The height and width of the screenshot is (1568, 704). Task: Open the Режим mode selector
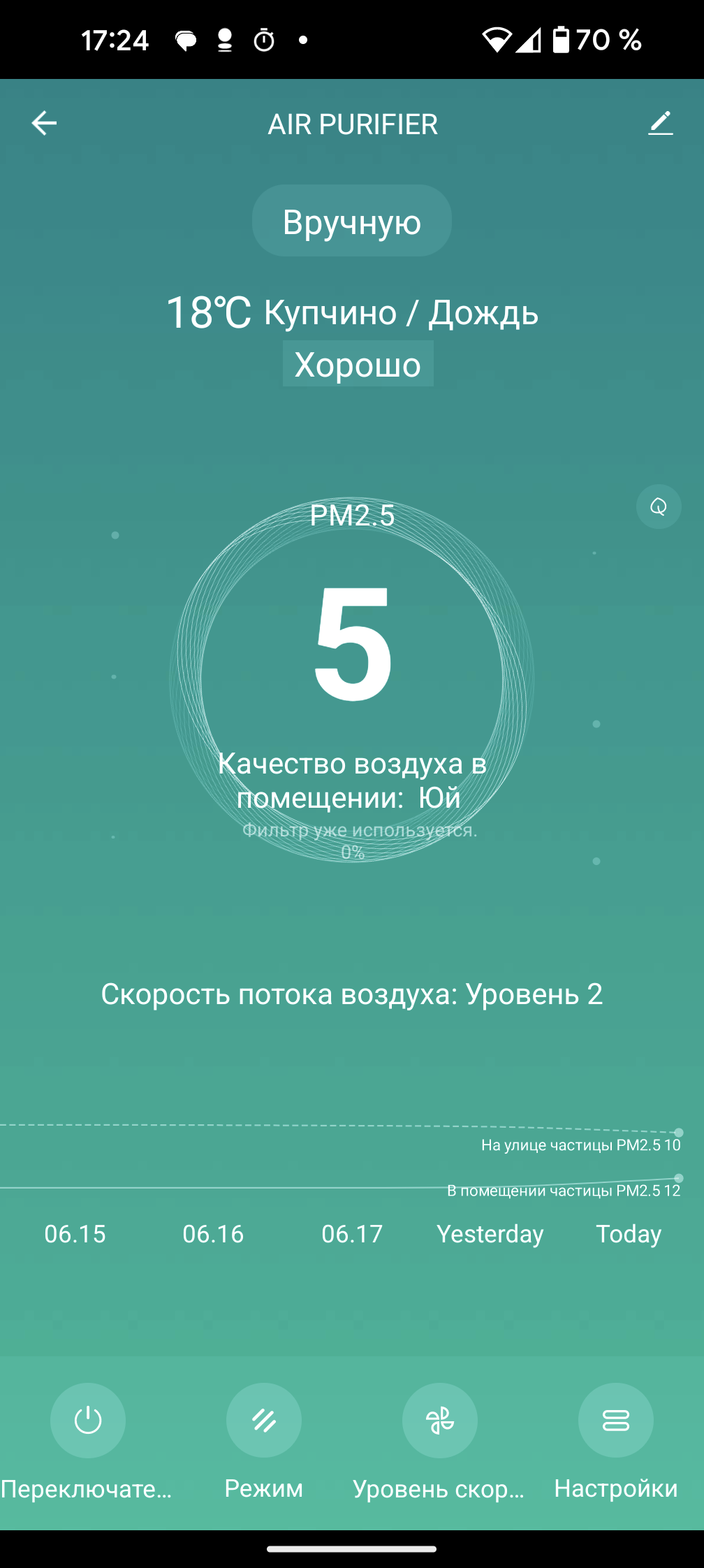click(263, 1420)
